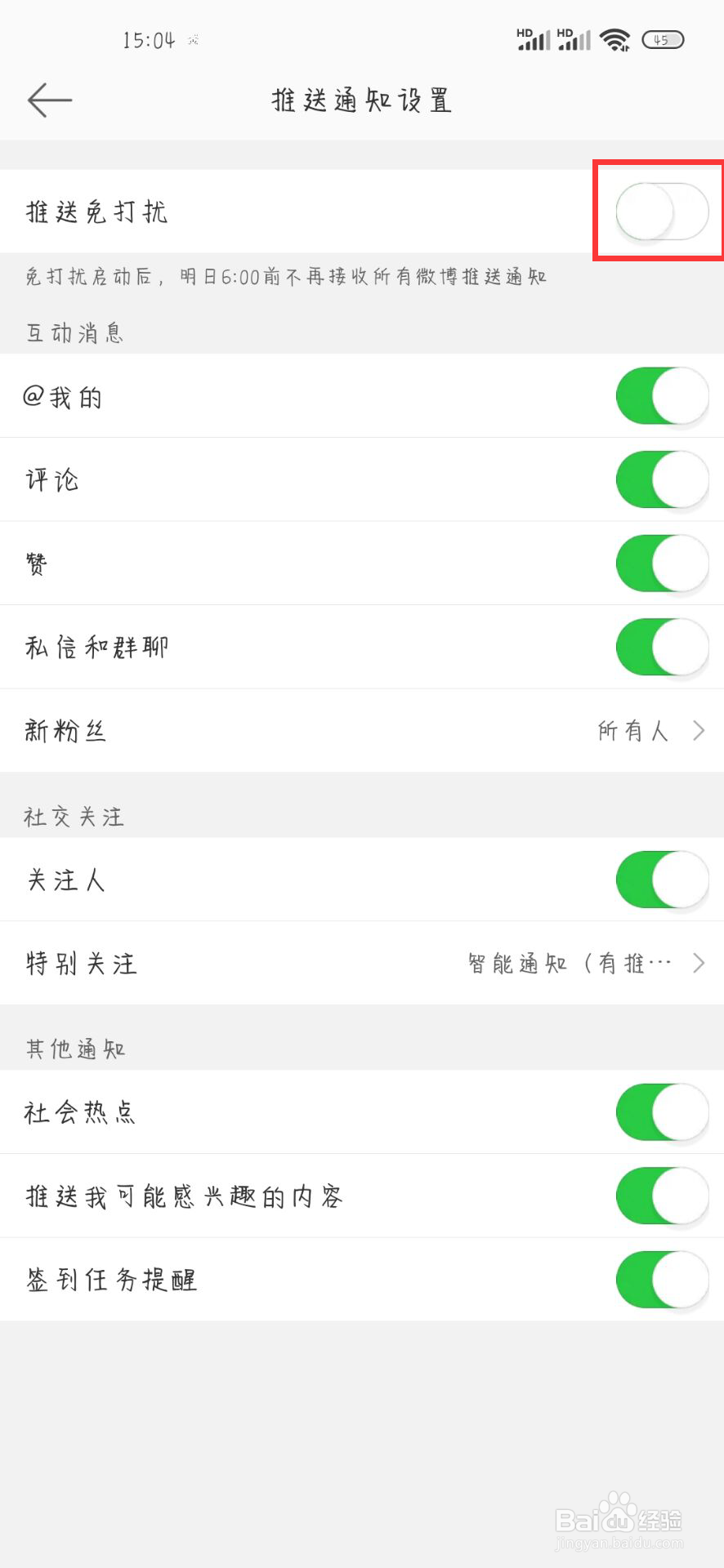Disable the 赞 likes notification toggle
This screenshot has height=1568, width=724.
coord(662,563)
